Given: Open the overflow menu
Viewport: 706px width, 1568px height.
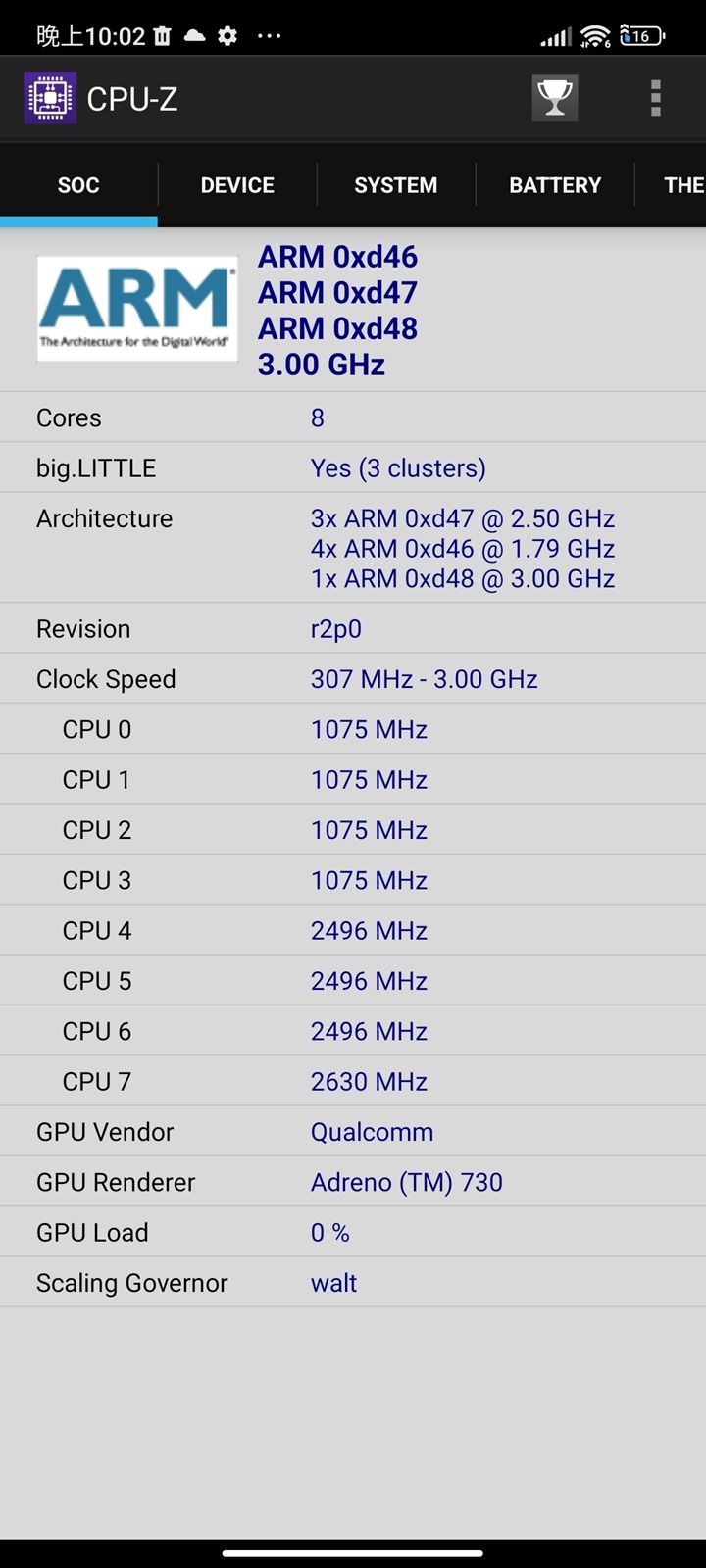Looking at the screenshot, I should click(x=655, y=98).
